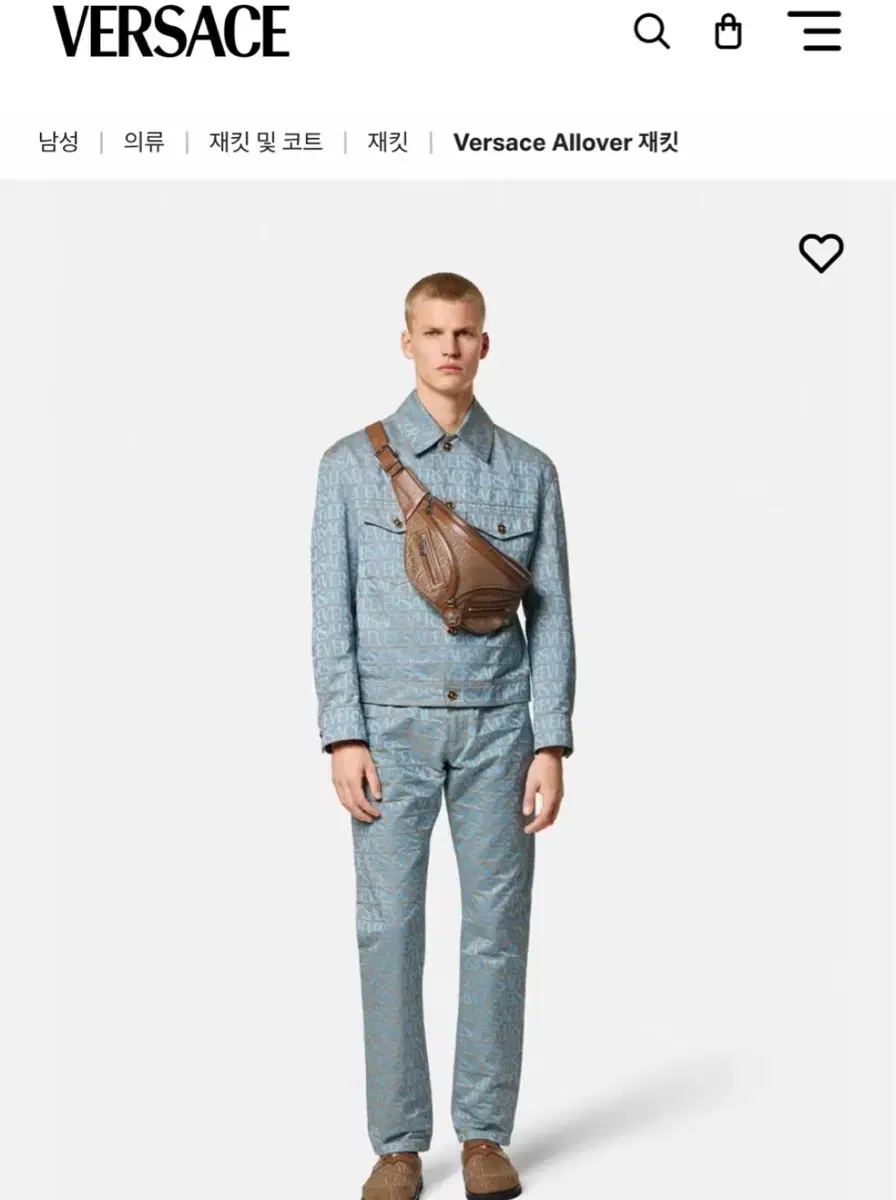This screenshot has height=1200, width=896.
Task: Select the 남성 breadcrumb item
Action: click(58, 142)
